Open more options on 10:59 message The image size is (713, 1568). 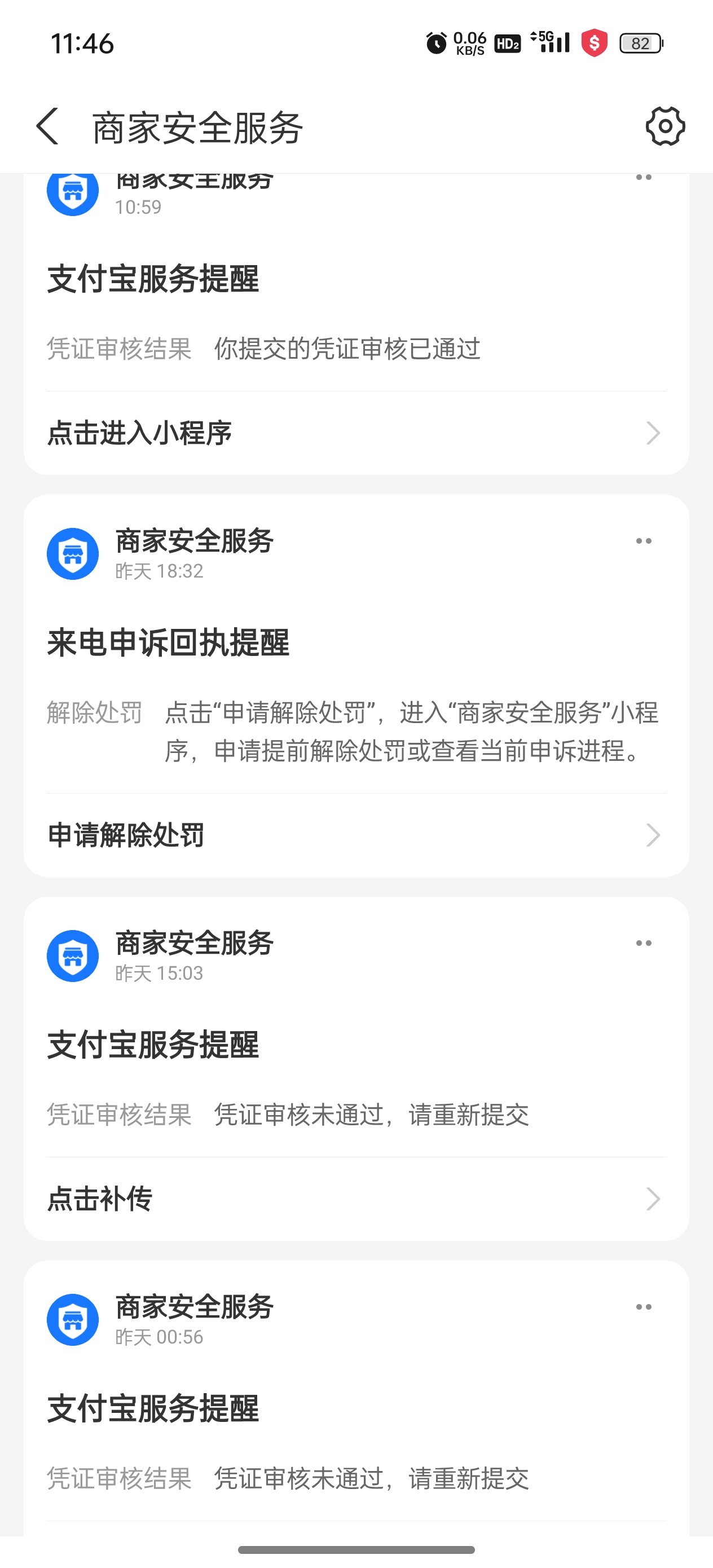point(644,178)
